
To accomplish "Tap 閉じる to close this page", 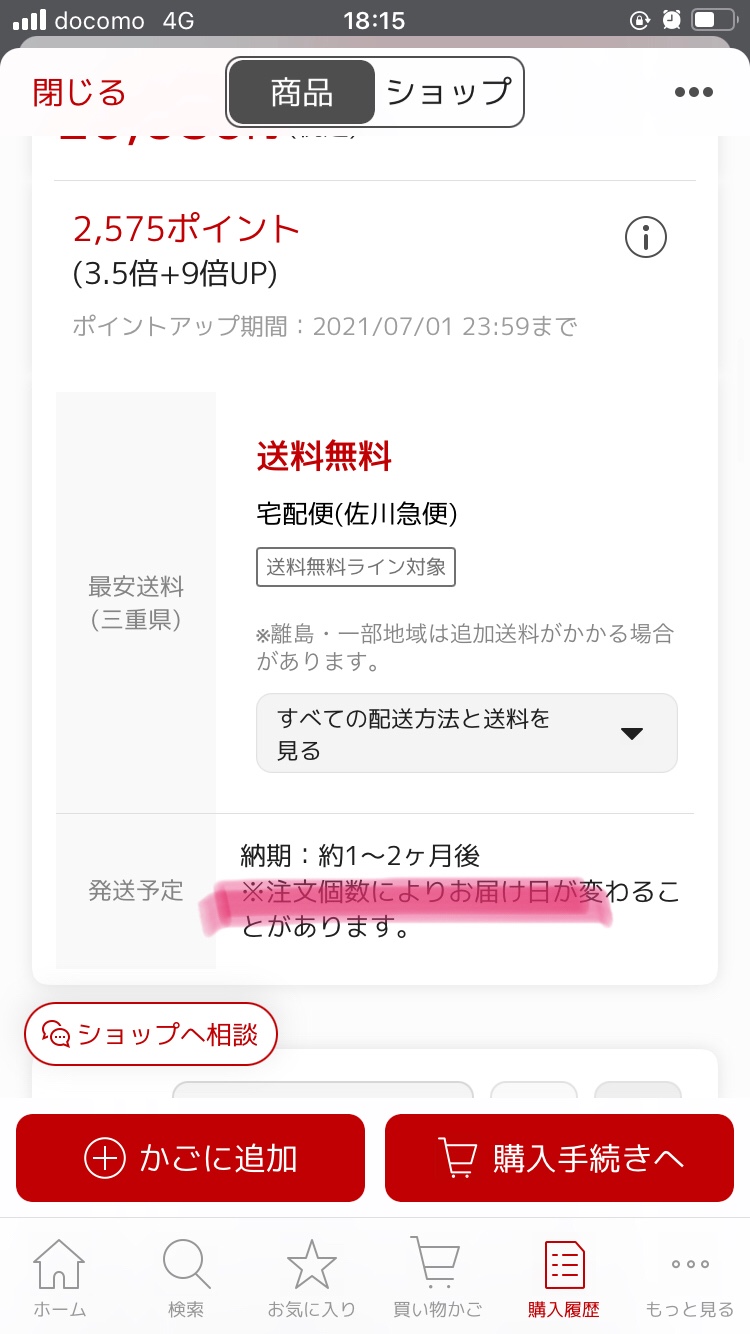I will tap(80, 92).
